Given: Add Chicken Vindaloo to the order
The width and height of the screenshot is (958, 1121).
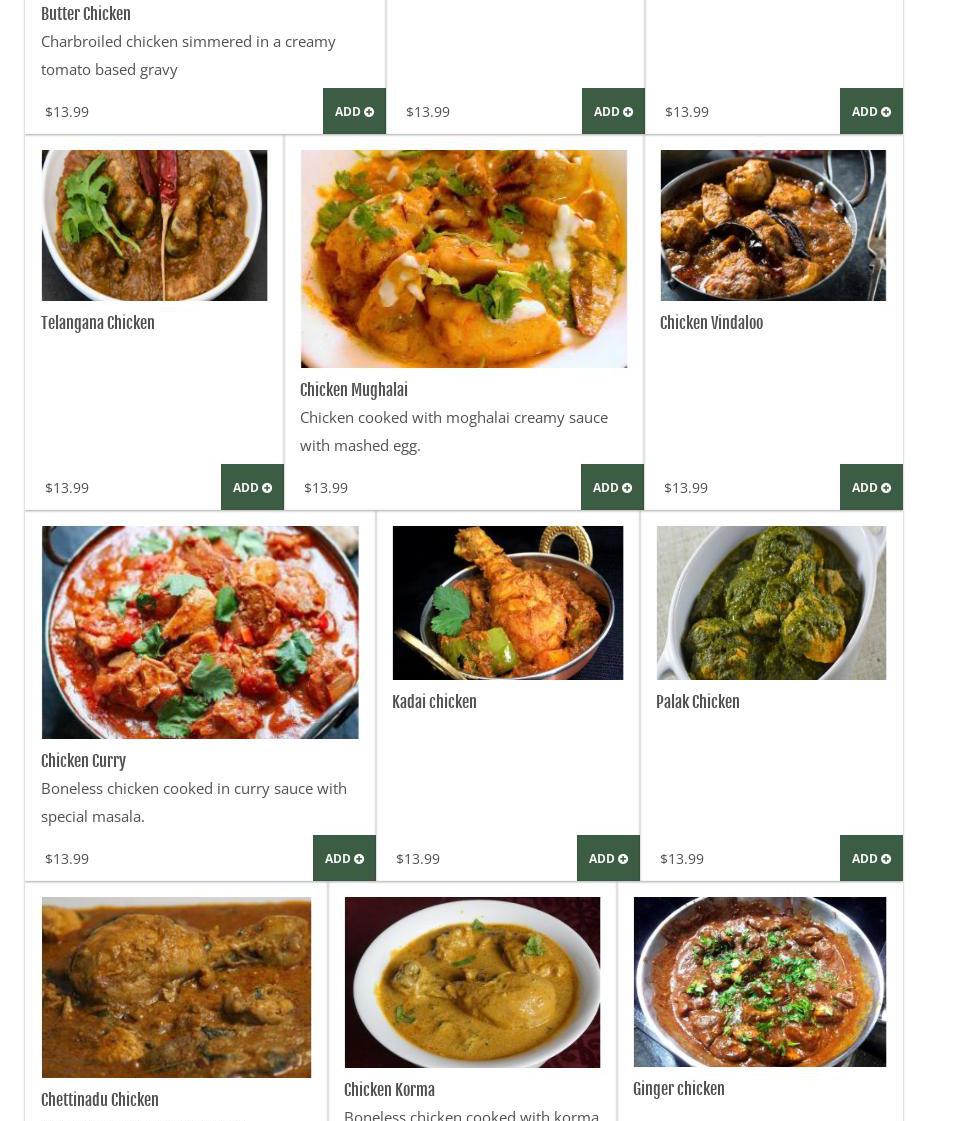Looking at the screenshot, I should (871, 487).
